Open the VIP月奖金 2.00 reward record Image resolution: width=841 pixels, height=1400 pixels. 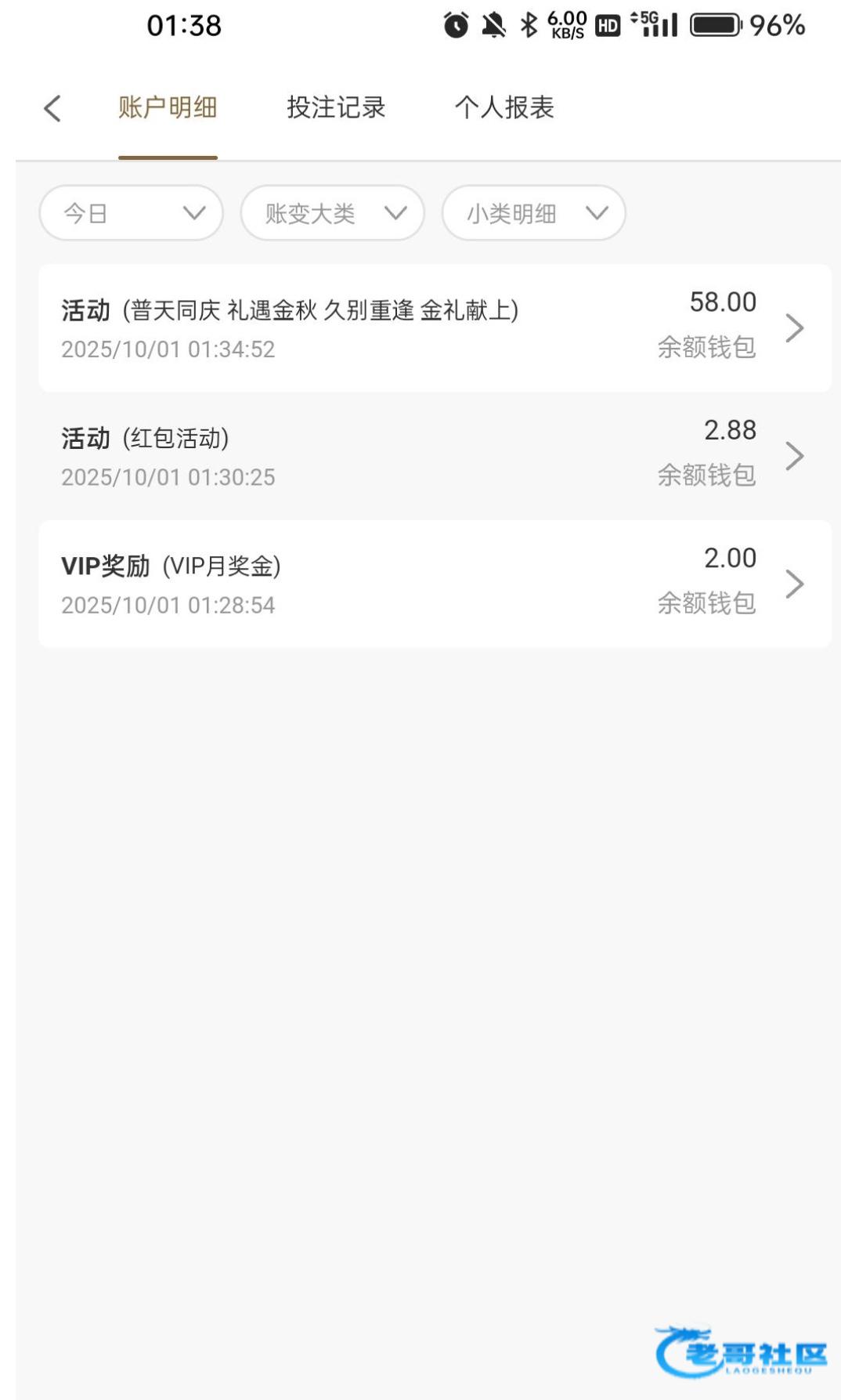435,584
